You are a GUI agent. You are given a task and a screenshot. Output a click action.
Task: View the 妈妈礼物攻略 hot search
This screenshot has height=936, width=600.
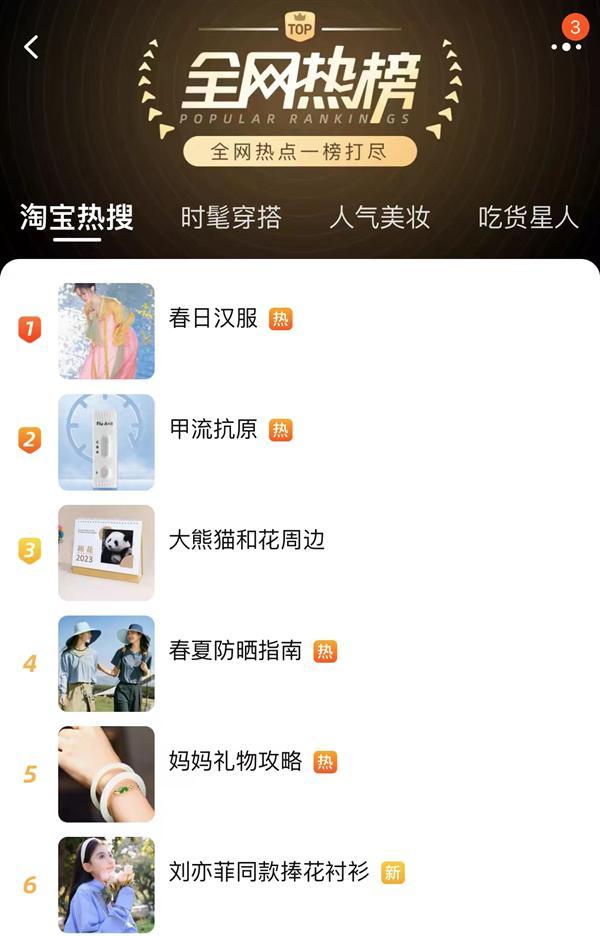(235, 762)
